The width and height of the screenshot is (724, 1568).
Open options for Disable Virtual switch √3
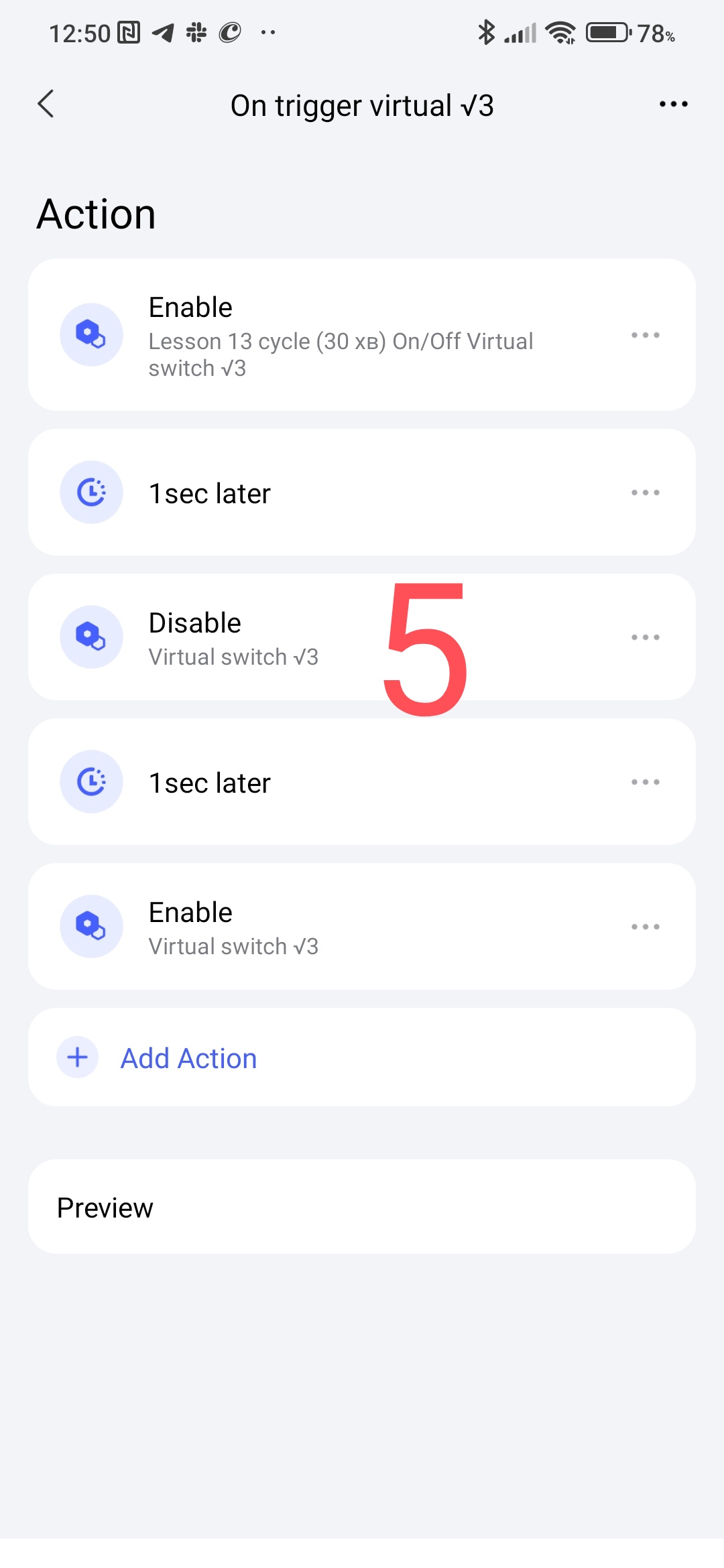tap(645, 637)
